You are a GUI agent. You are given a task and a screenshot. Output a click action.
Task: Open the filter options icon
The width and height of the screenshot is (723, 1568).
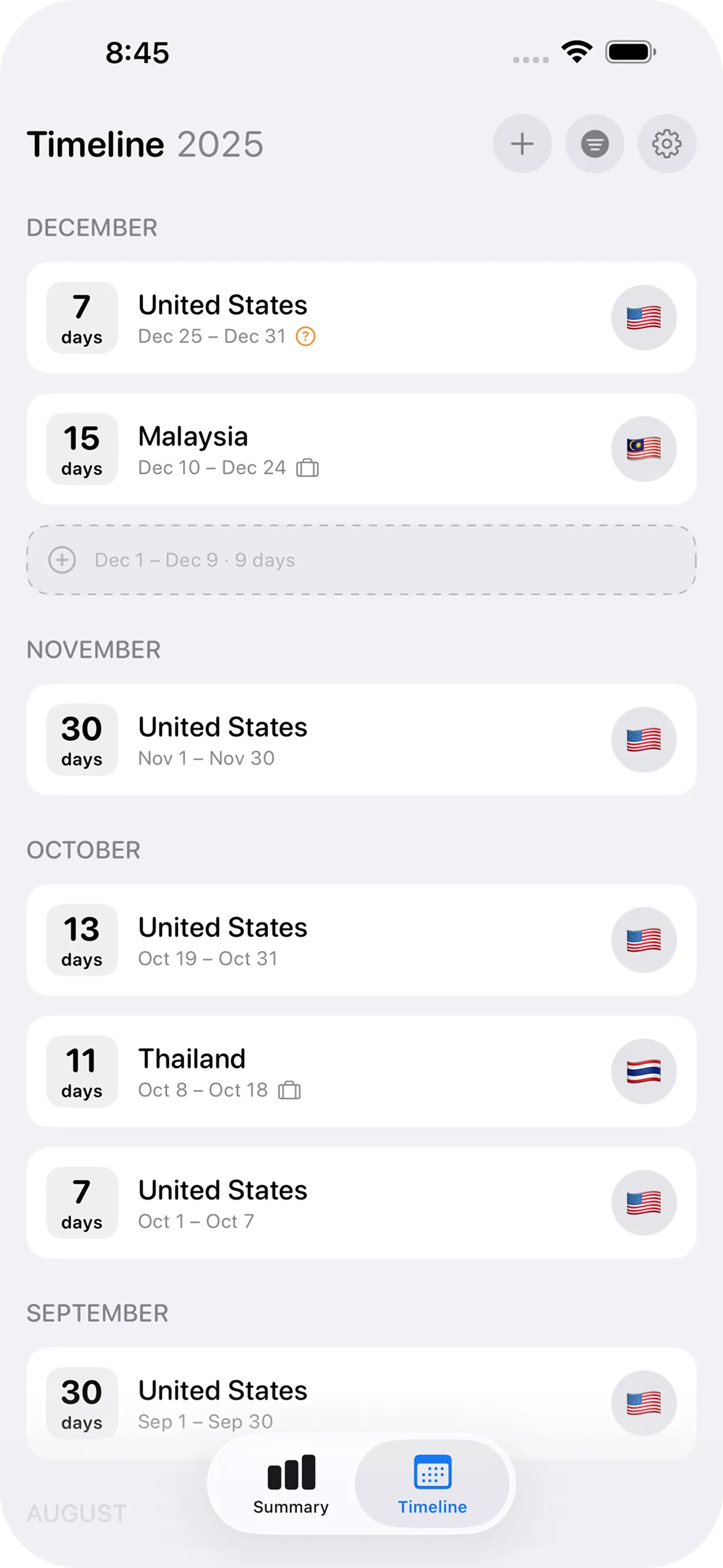[x=594, y=144]
